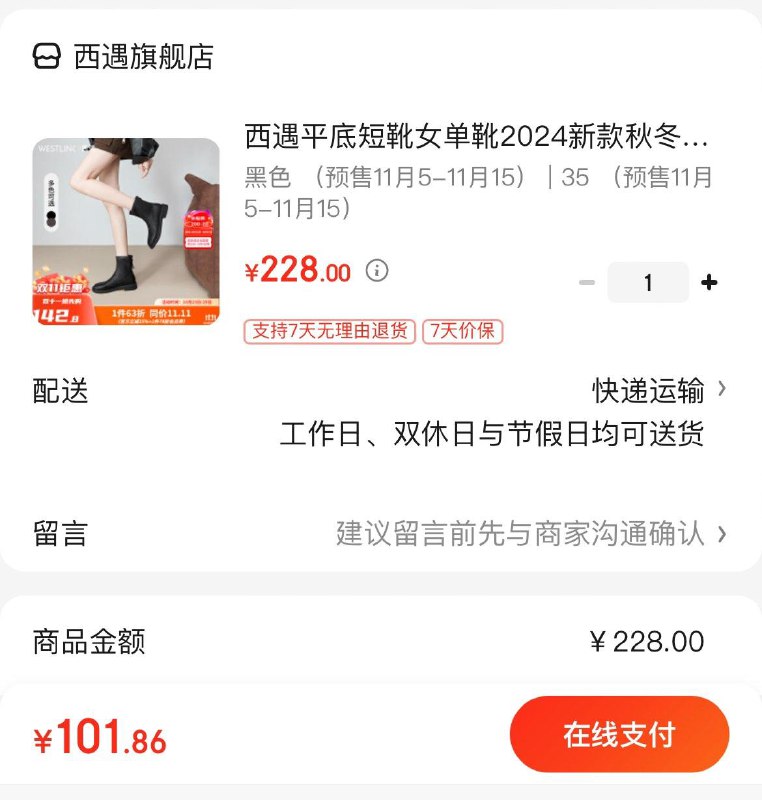This screenshot has width=762, height=800.
Task: Click the ¥228.00 price label
Action: [x=298, y=270]
